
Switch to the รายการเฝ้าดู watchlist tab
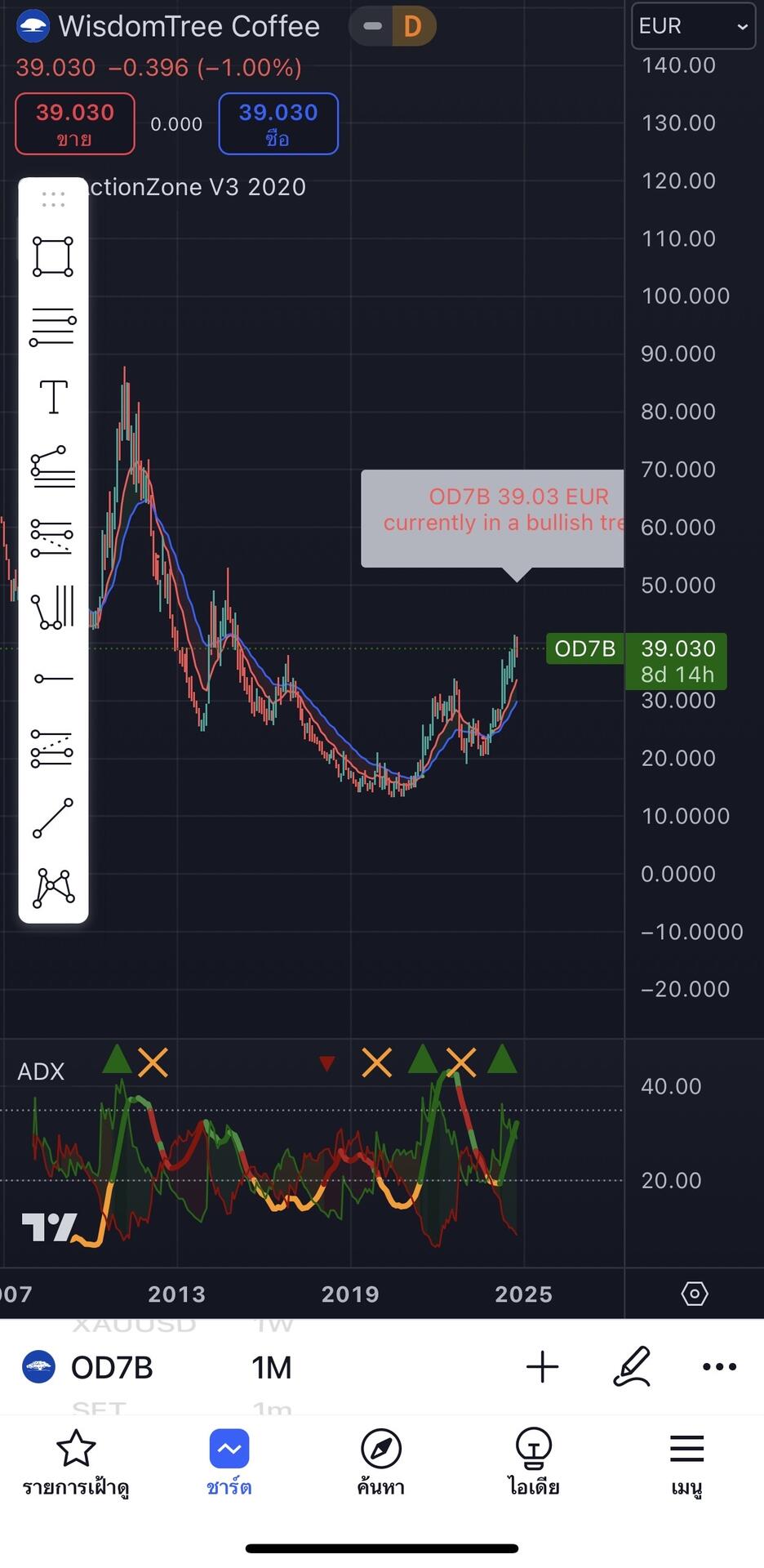coord(76,1463)
